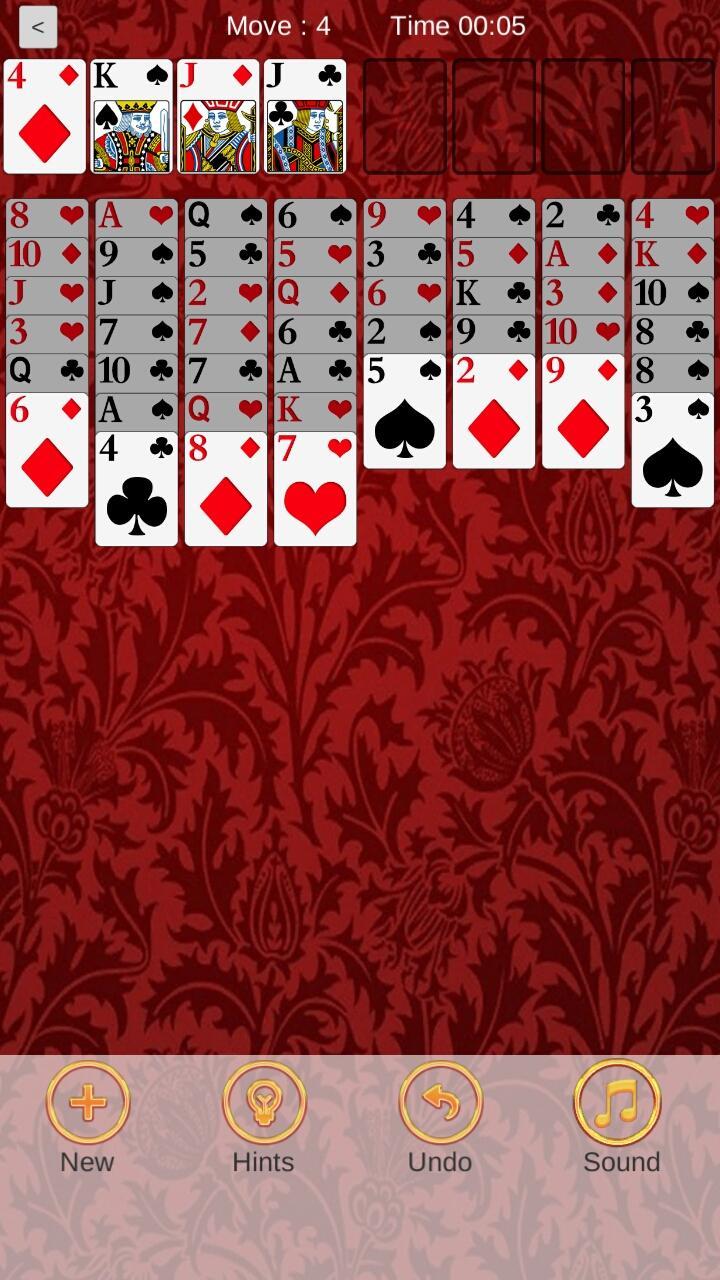The height and width of the screenshot is (1280, 720).
Task: Select the 4 of diamonds in free cell
Action: click(45, 116)
